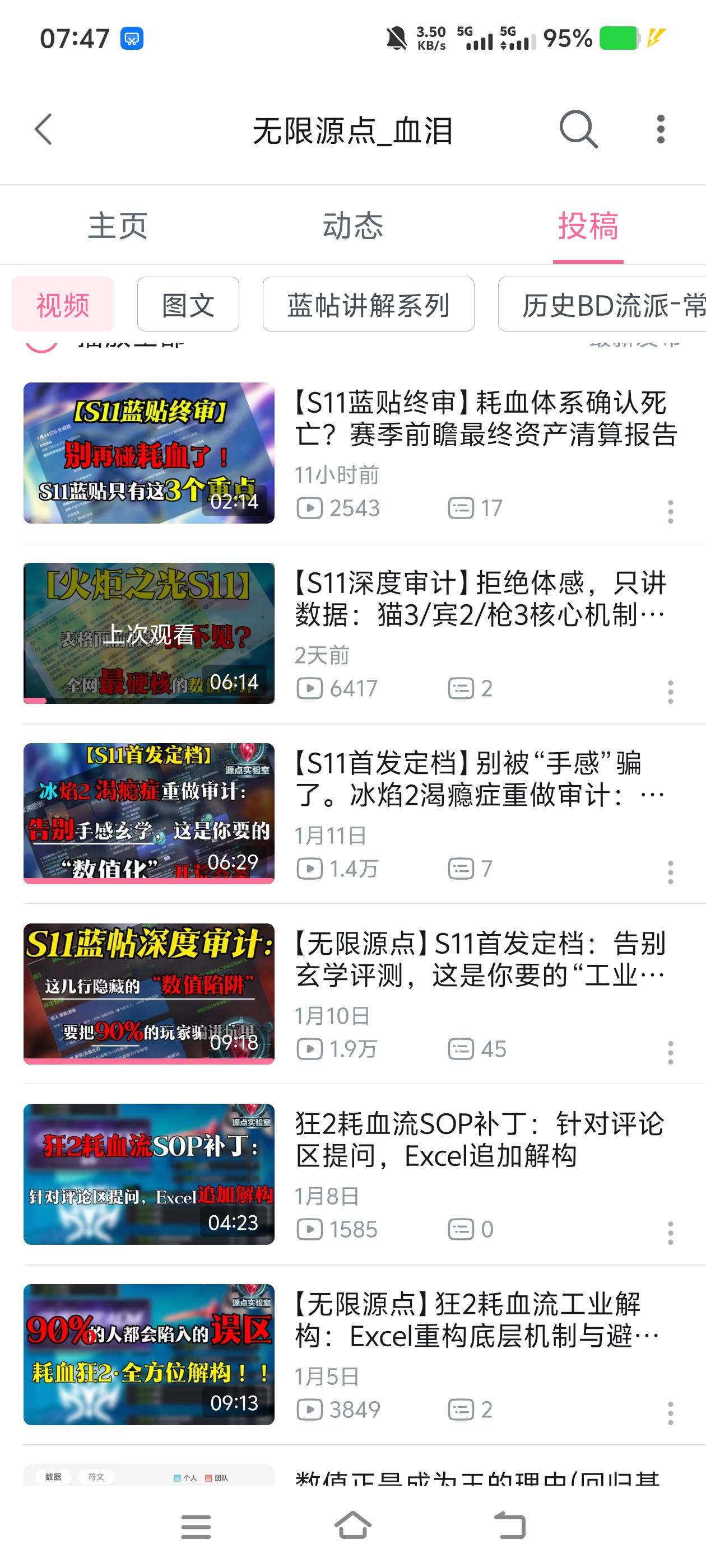Open the top-right overflow menu

click(660, 130)
